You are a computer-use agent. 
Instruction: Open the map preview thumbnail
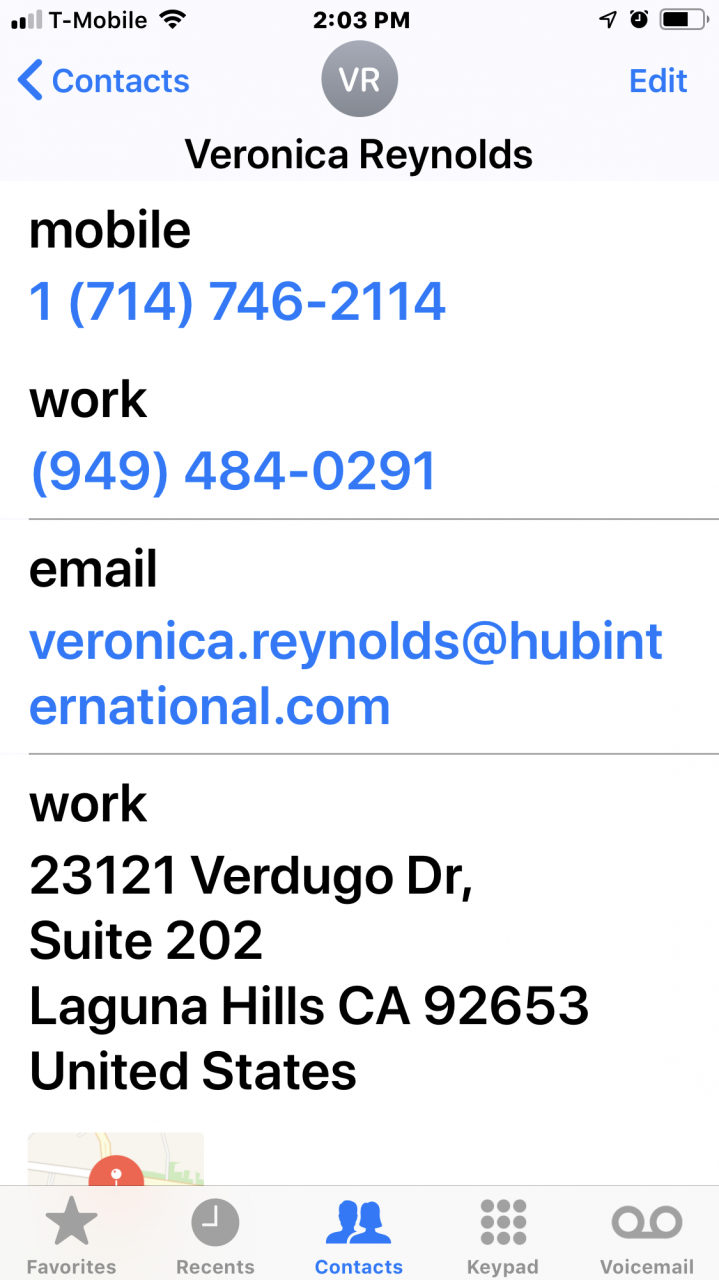115,1159
